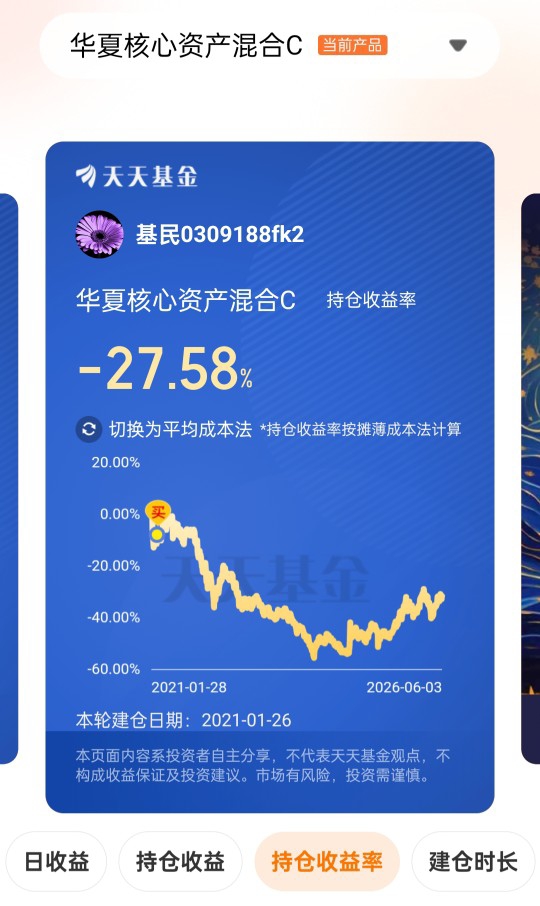This screenshot has height=906, width=540.
Task: Select the 建仓时长 chip
Action: click(x=474, y=862)
